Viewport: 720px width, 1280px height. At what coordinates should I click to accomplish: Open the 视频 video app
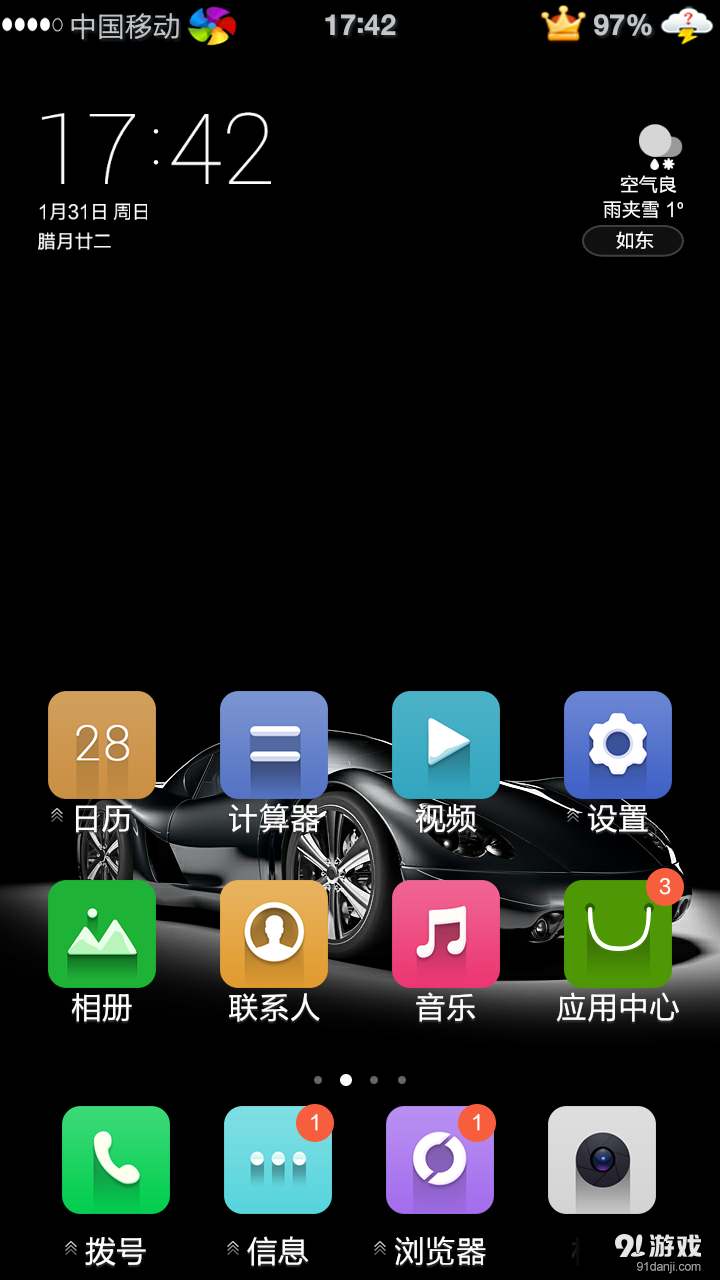446,745
